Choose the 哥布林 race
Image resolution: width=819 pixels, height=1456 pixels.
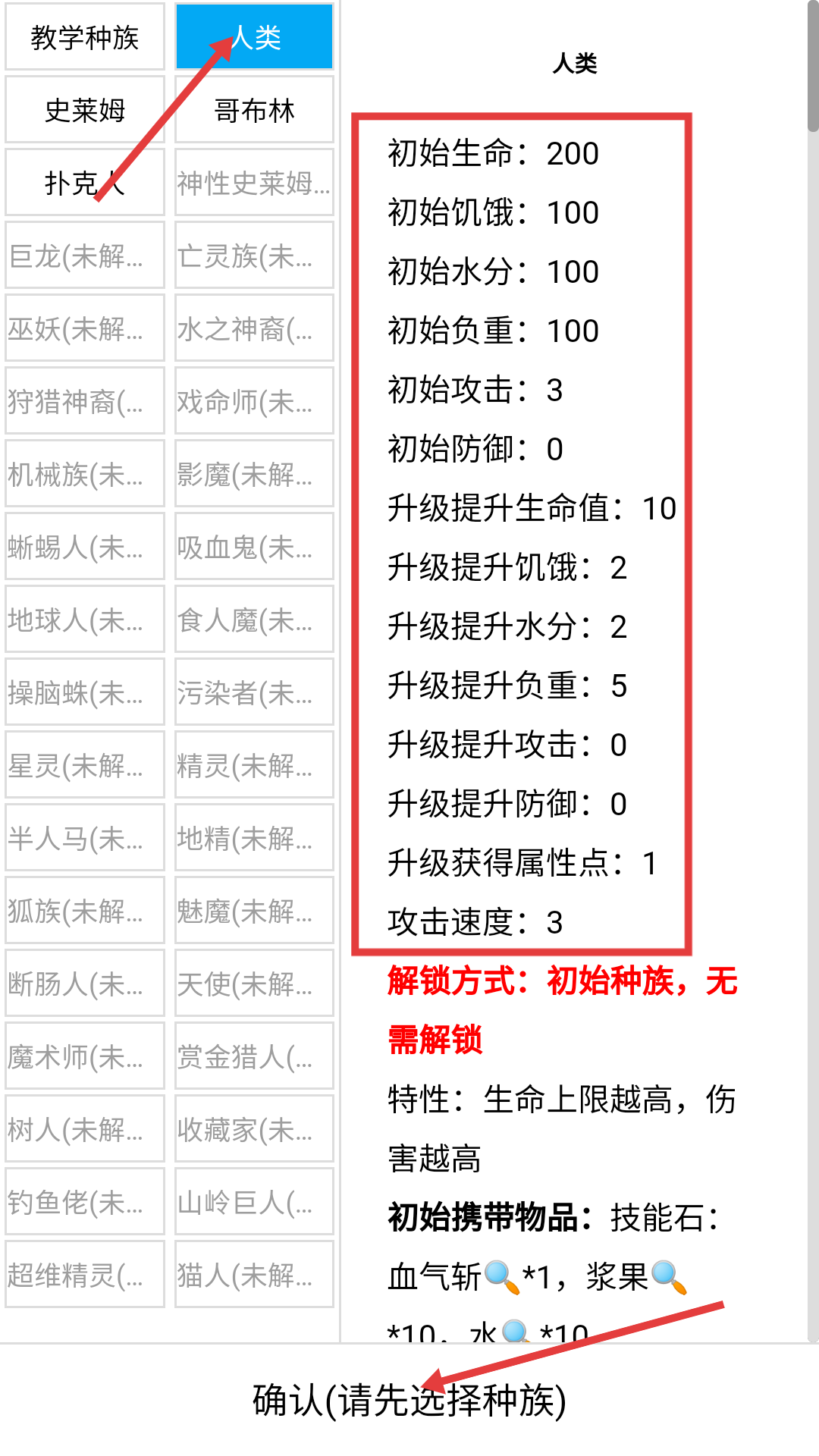click(x=255, y=110)
